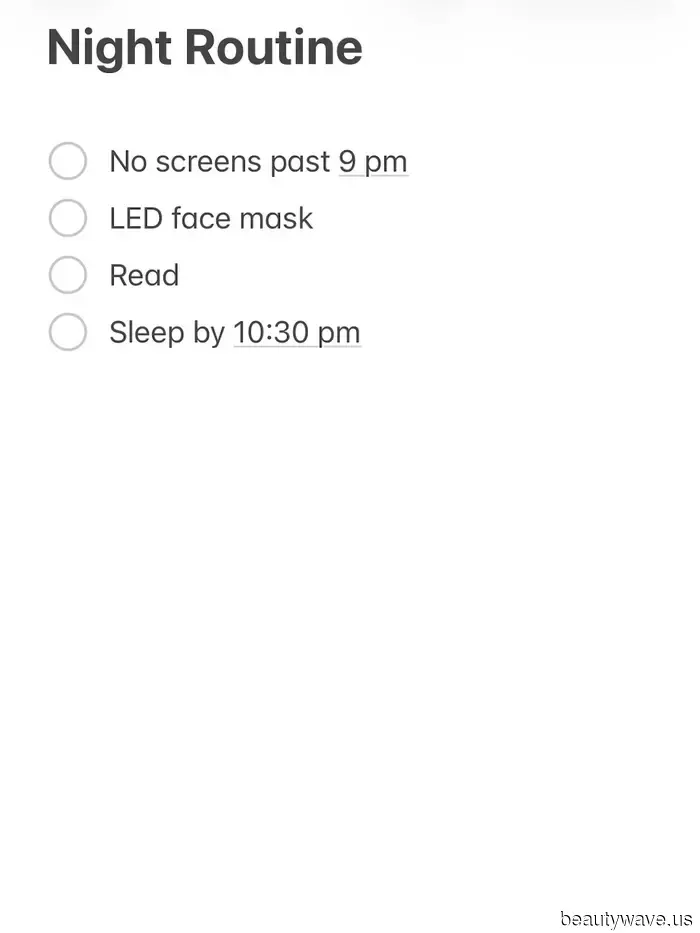700x933 pixels.
Task: Check off No screens past 9 pm
Action: click(x=68, y=161)
